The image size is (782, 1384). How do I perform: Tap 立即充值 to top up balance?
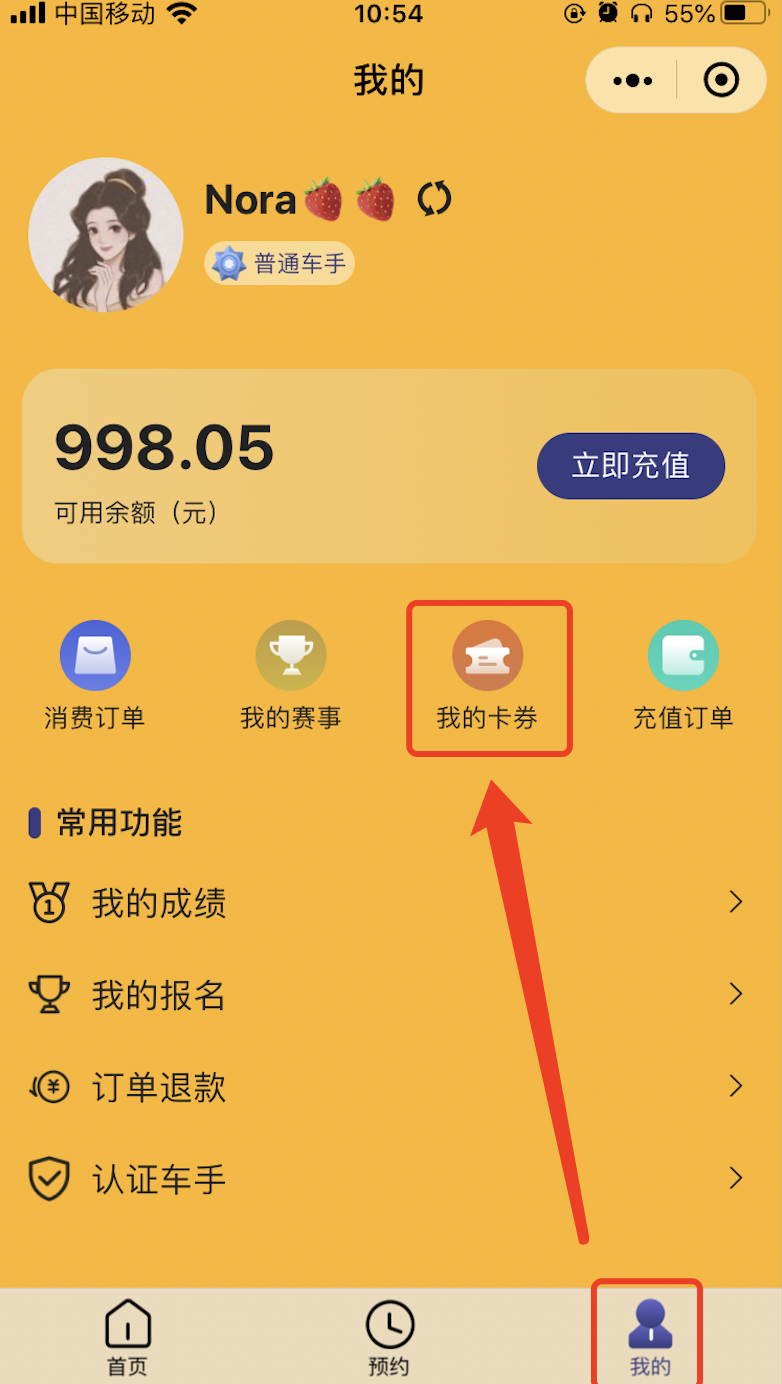[630, 466]
